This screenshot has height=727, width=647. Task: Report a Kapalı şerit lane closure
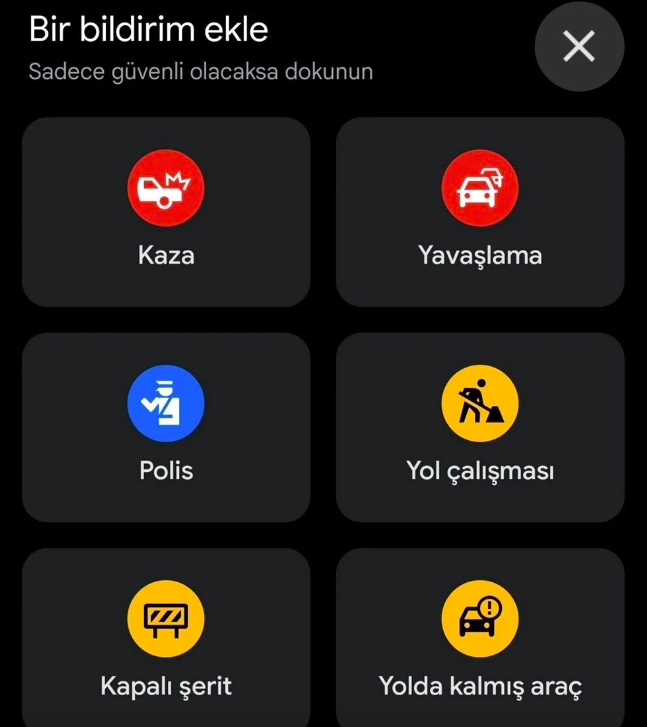pos(166,640)
